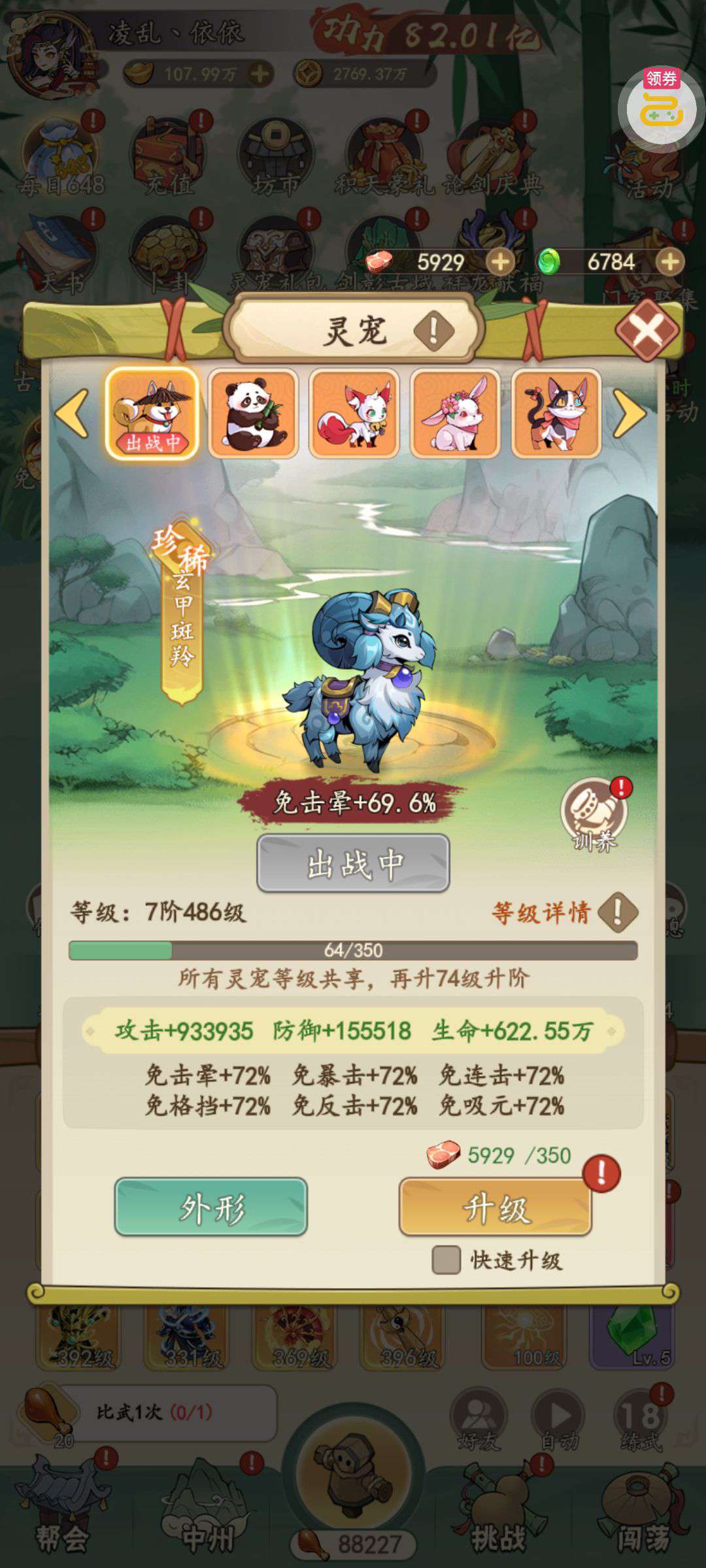Open 外形 appearance options
Screen dimensions: 706x1568
[211, 1207]
